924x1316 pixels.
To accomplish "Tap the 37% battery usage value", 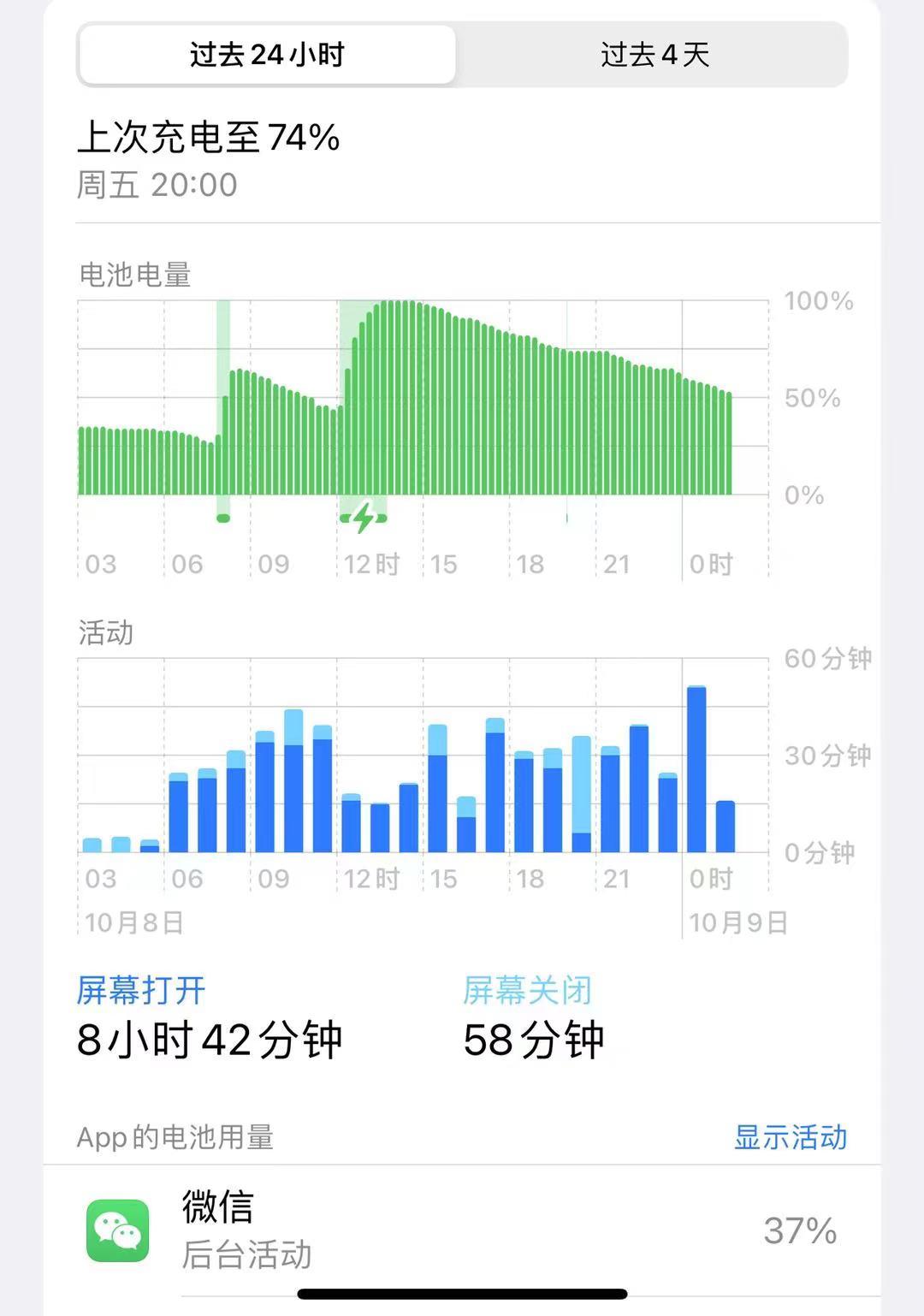I will tap(799, 1230).
